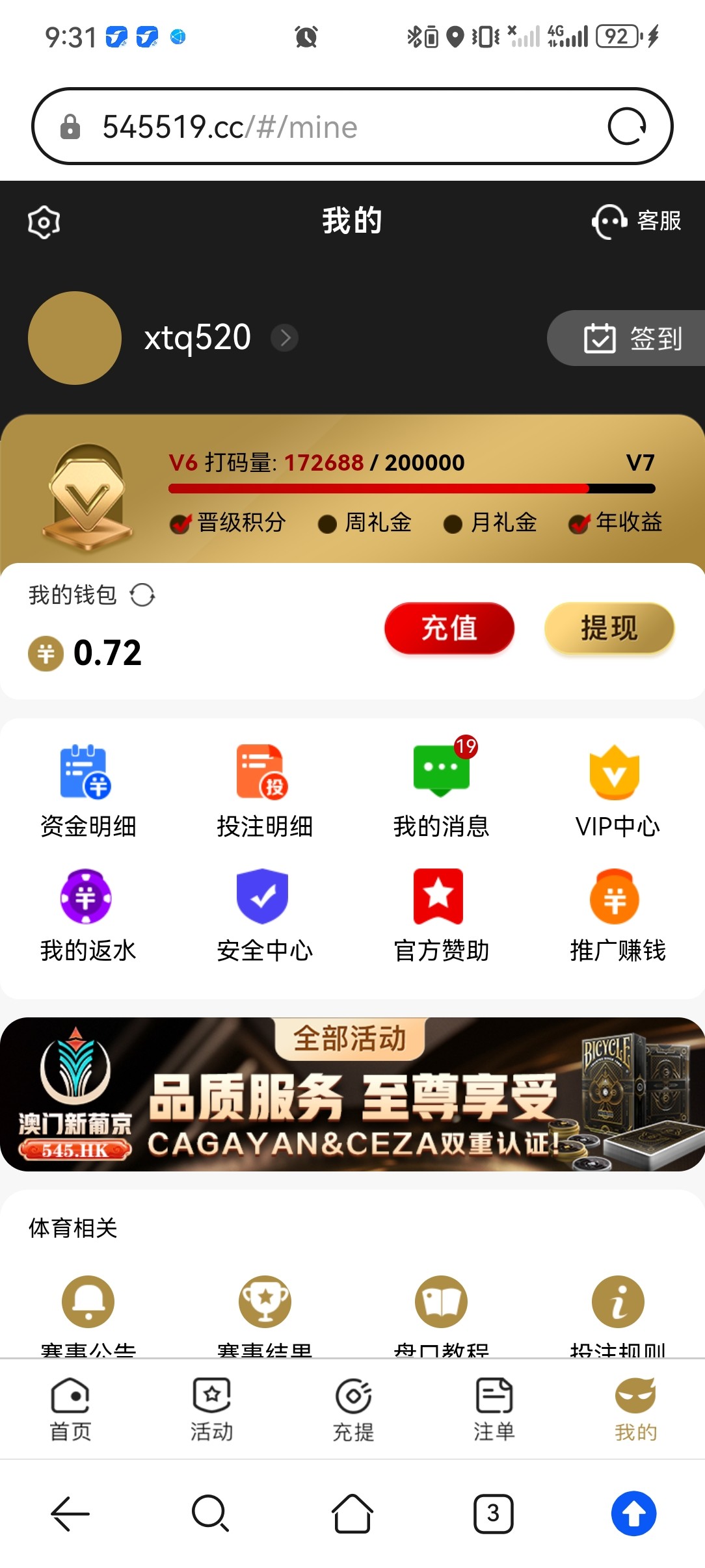Open 资金明细 fund details

[x=88, y=791]
